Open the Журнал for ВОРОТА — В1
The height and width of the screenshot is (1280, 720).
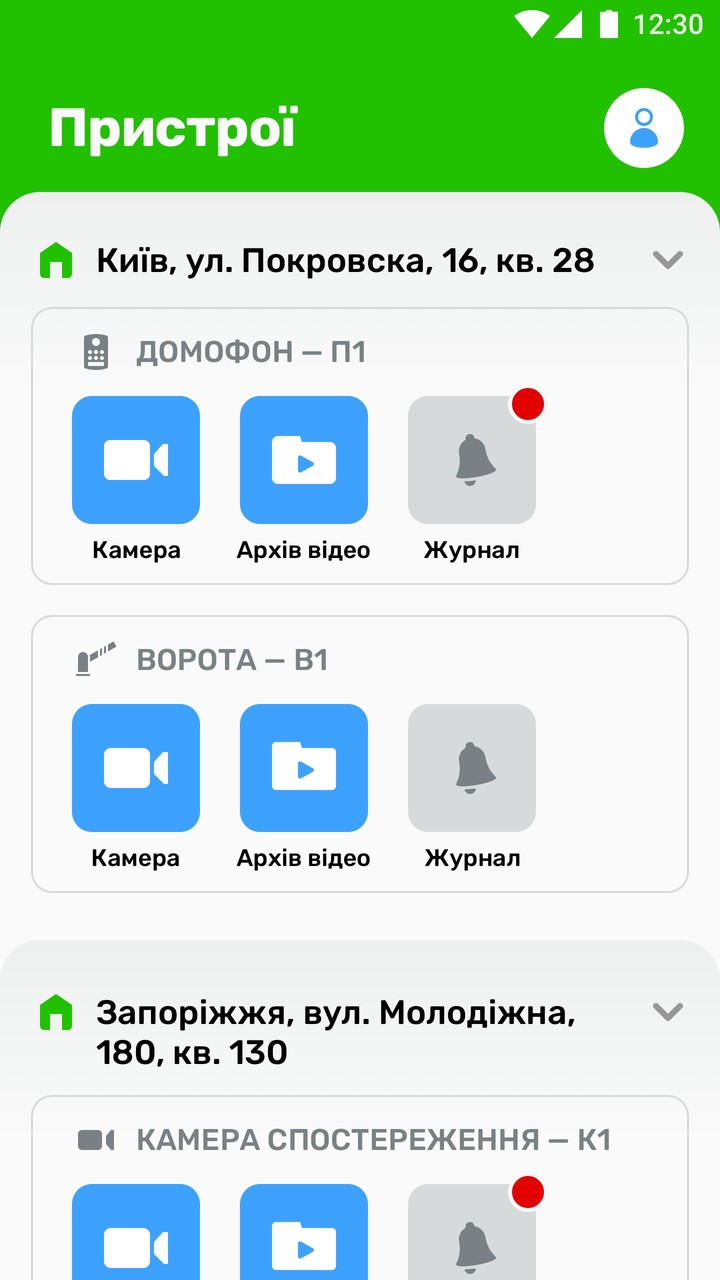tap(471, 767)
